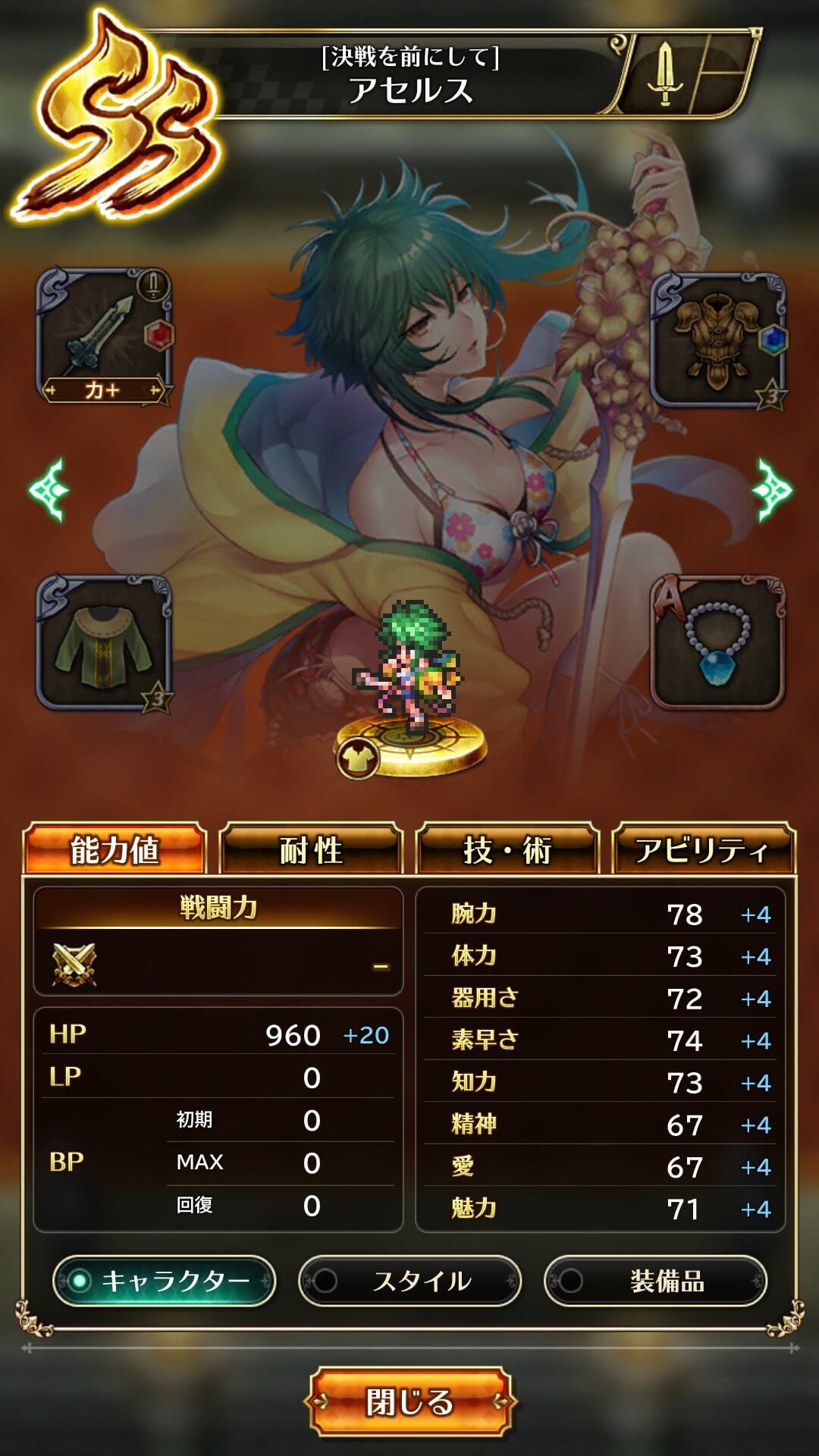Viewport: 819px width, 1456px height.
Task: Switch to the 能力値 tab
Action: [115, 849]
